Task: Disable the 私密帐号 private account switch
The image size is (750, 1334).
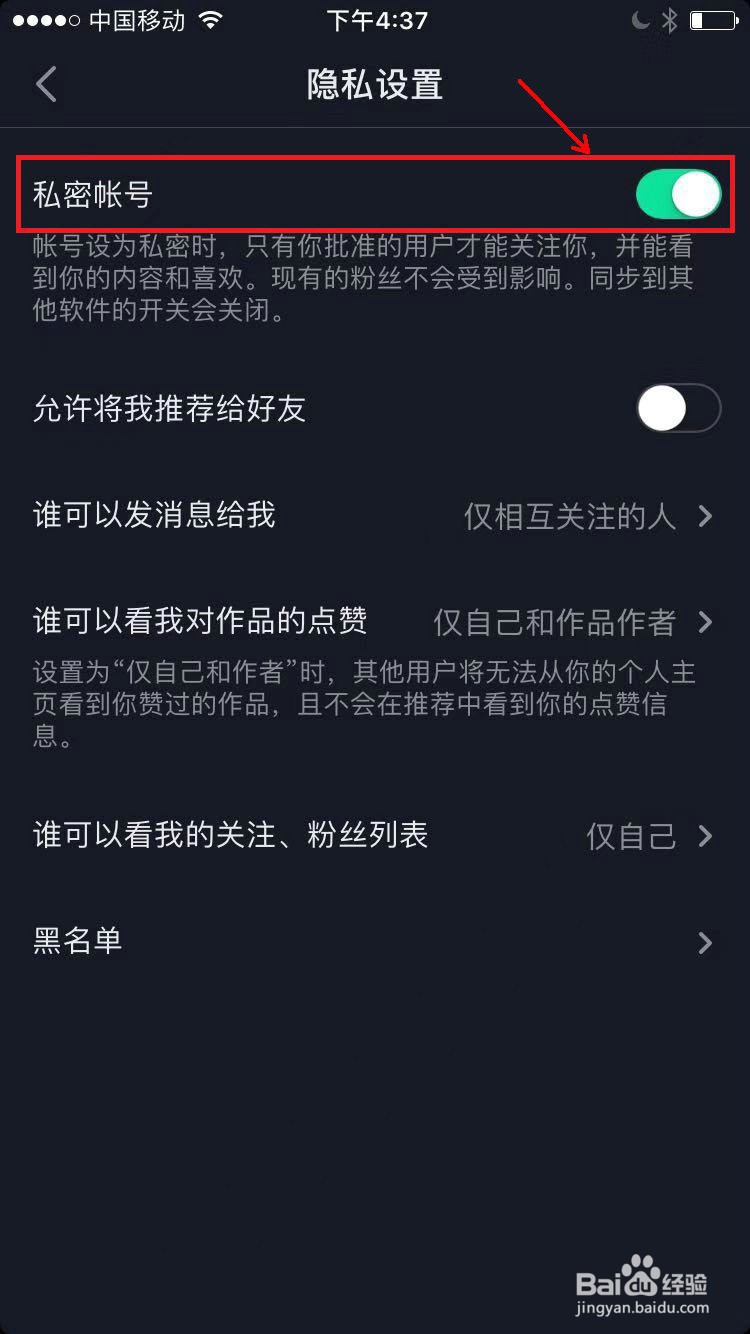Action: 681,196
